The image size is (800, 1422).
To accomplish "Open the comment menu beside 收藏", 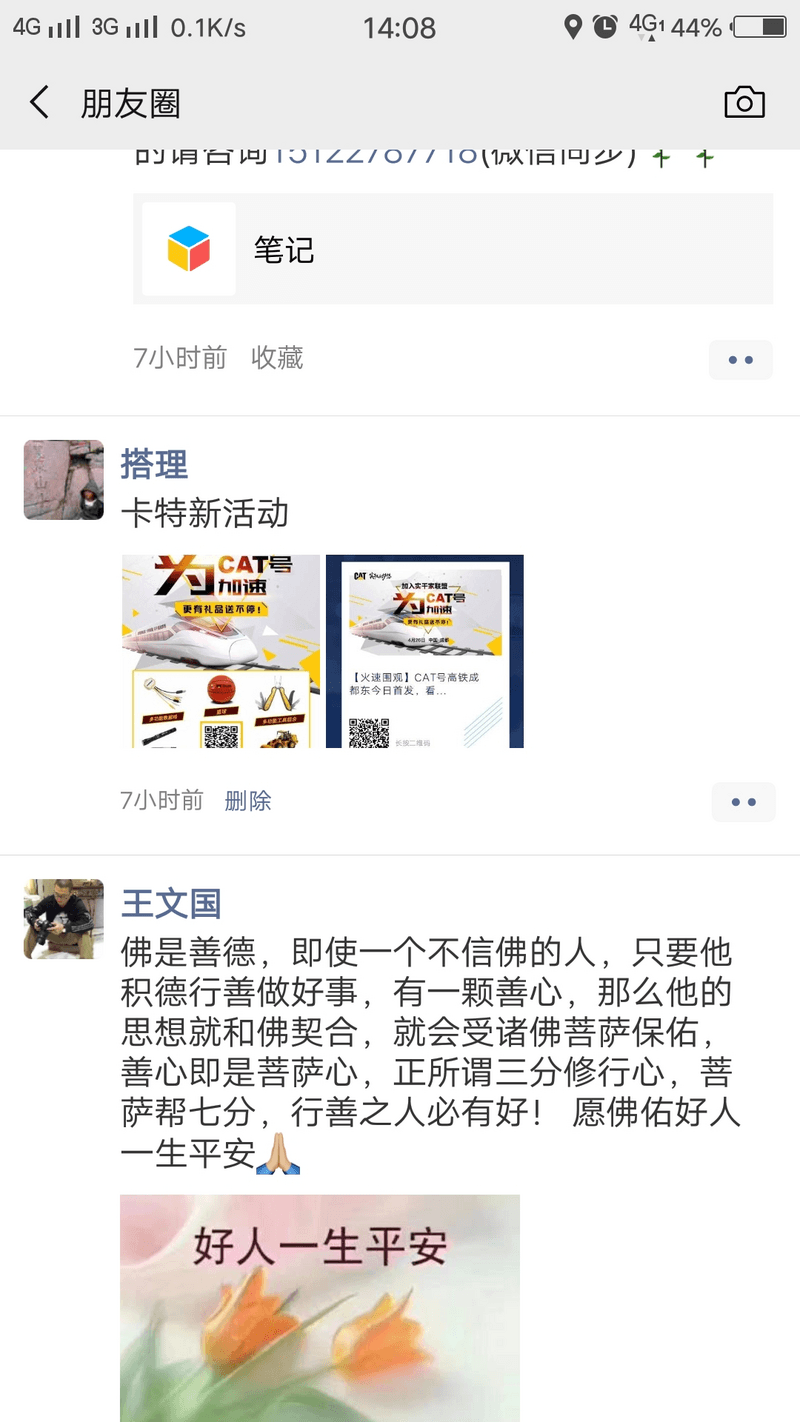I will (x=741, y=360).
